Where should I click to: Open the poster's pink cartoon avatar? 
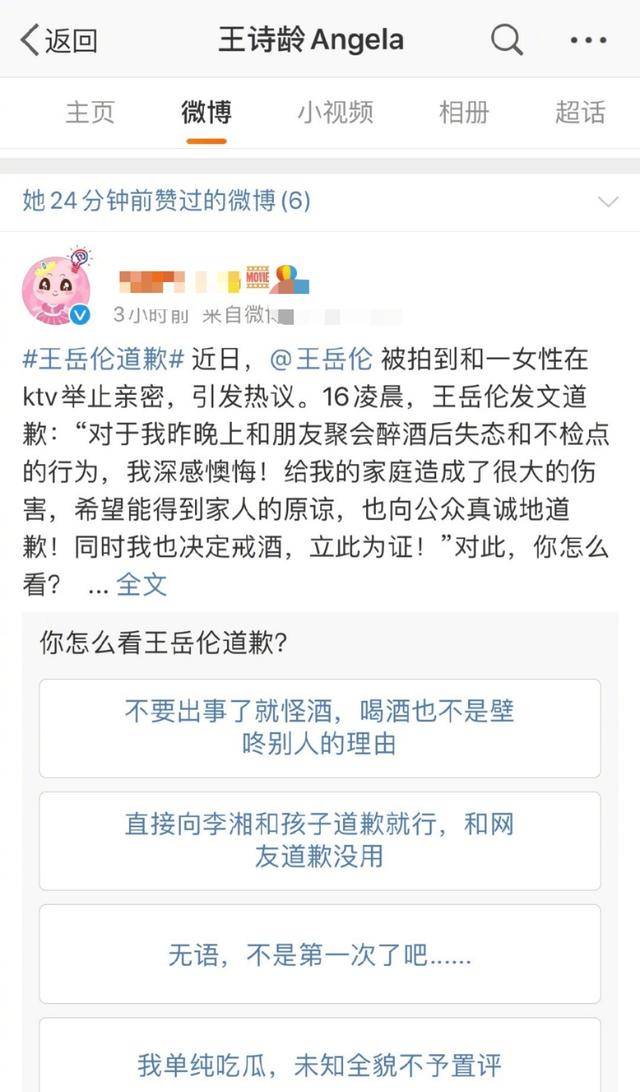57,287
